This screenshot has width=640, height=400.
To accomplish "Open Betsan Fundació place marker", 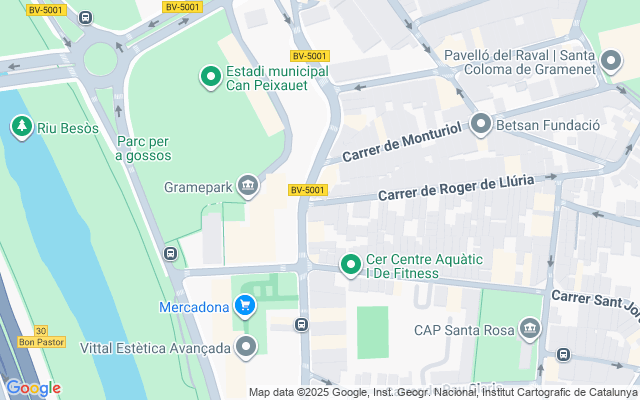I will click(x=481, y=125).
